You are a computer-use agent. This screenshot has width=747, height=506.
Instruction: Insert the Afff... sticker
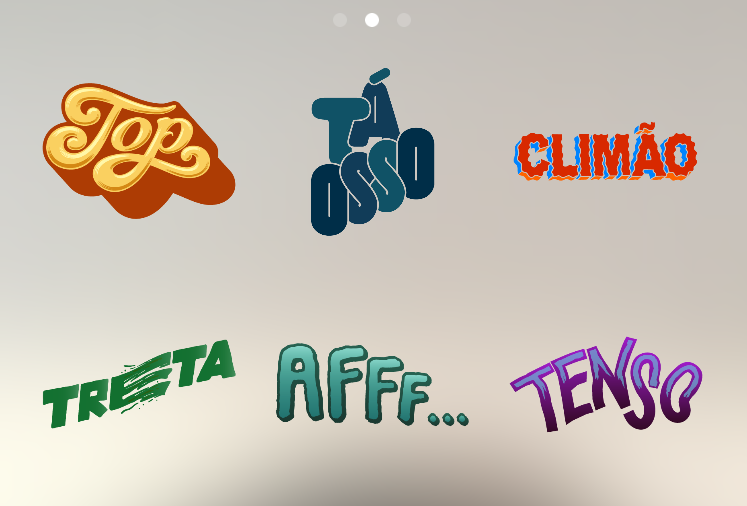371,387
